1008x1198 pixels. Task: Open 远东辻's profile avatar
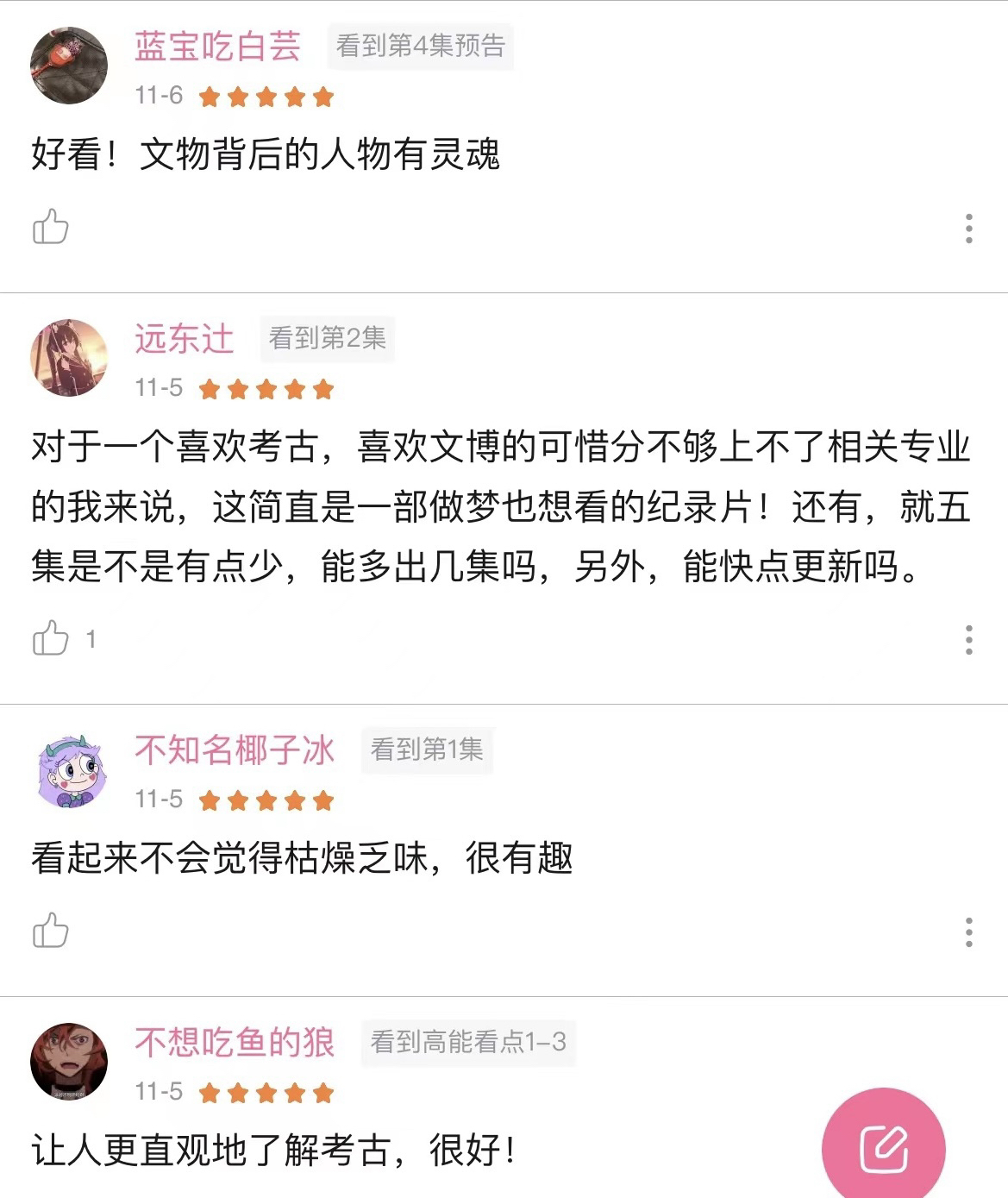click(69, 358)
